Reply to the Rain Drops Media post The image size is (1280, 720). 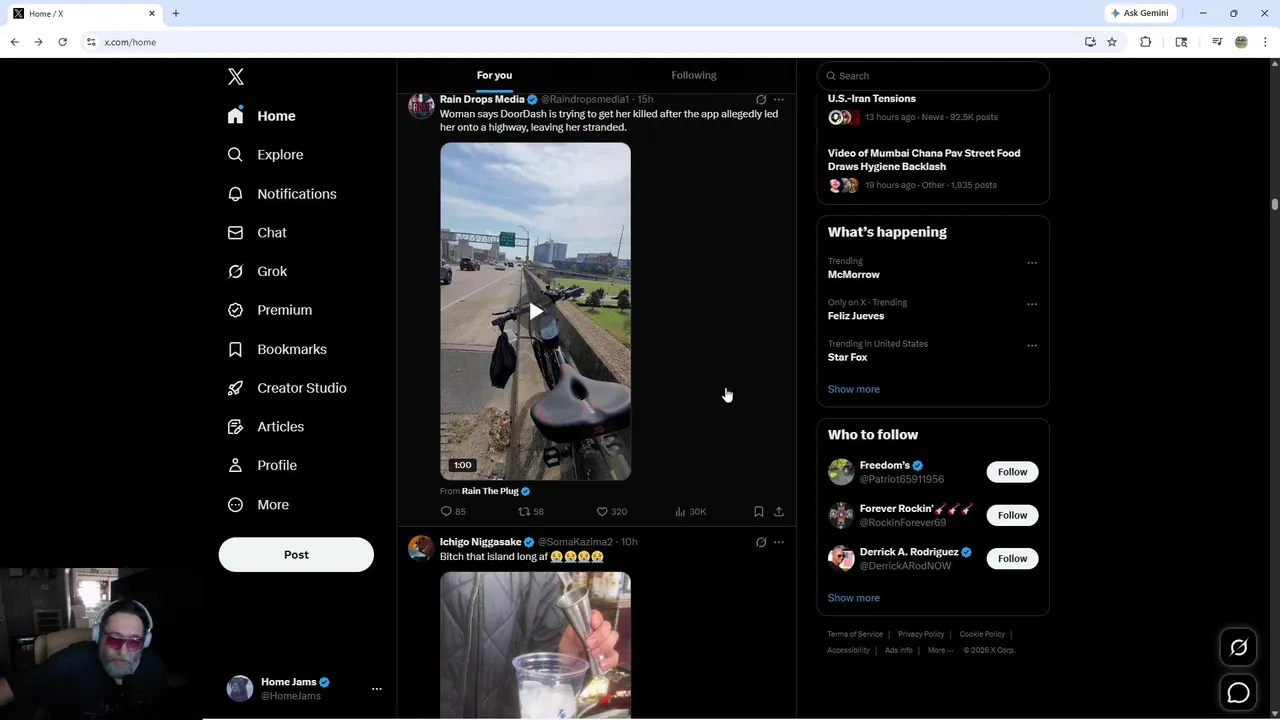pos(447,512)
